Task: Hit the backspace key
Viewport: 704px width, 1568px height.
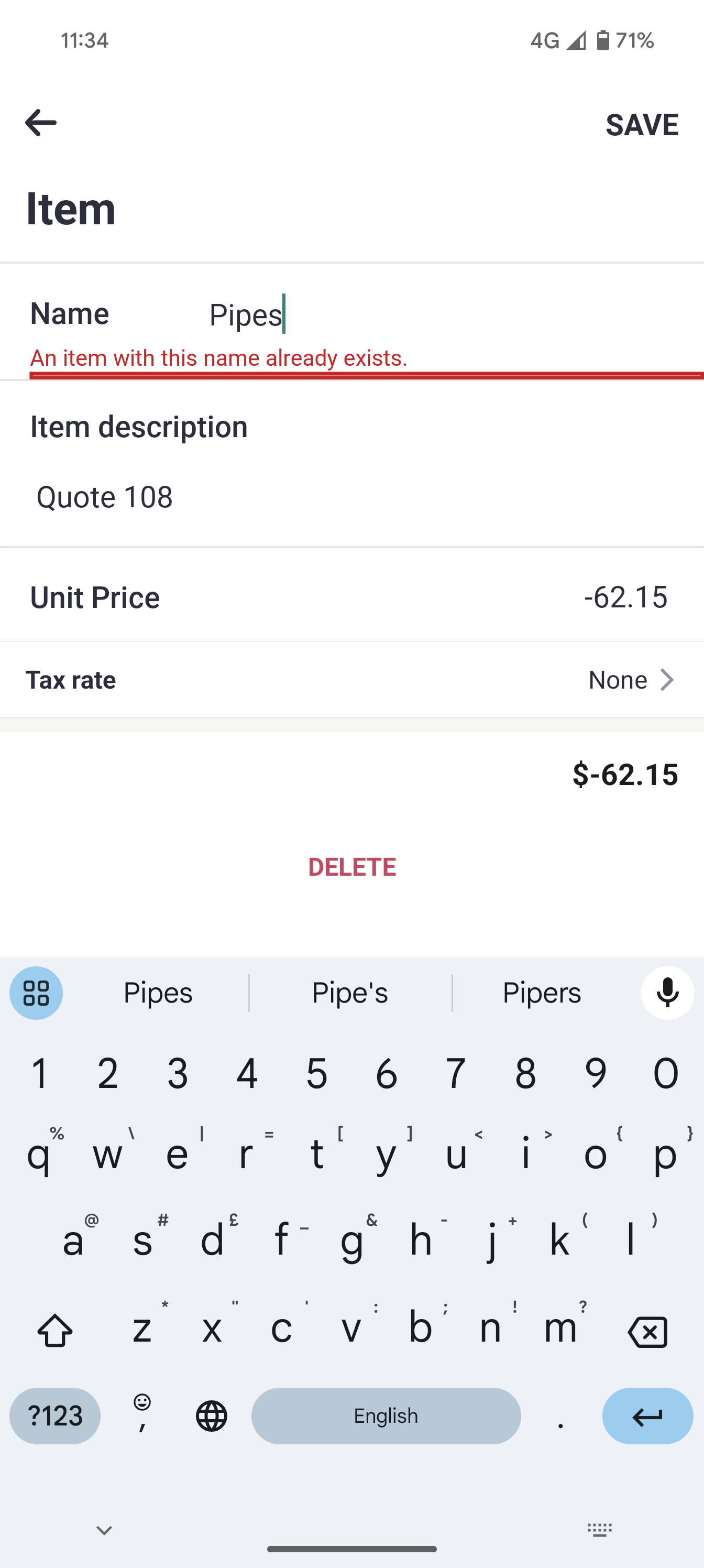Action: click(x=647, y=1331)
